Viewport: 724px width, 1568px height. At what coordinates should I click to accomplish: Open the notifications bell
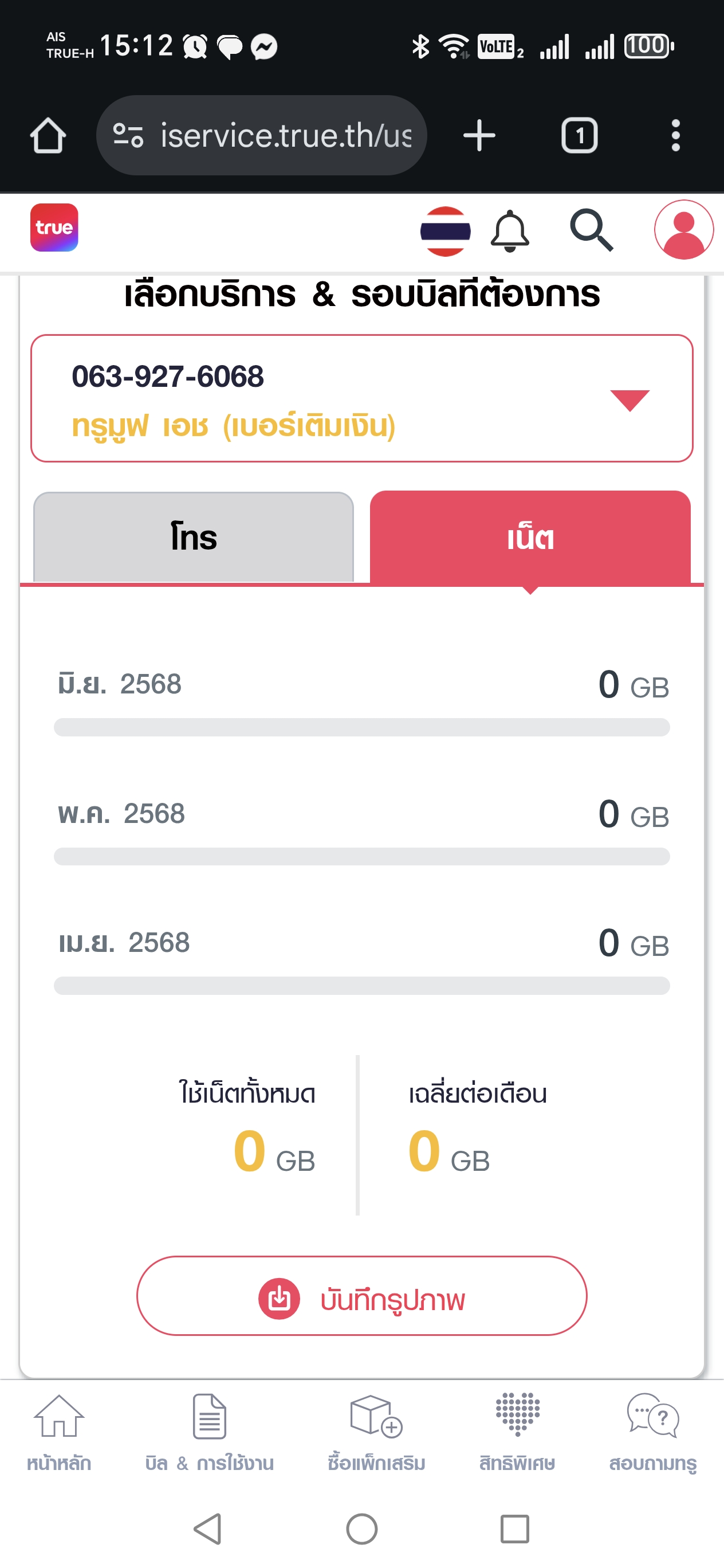pyautogui.click(x=510, y=231)
